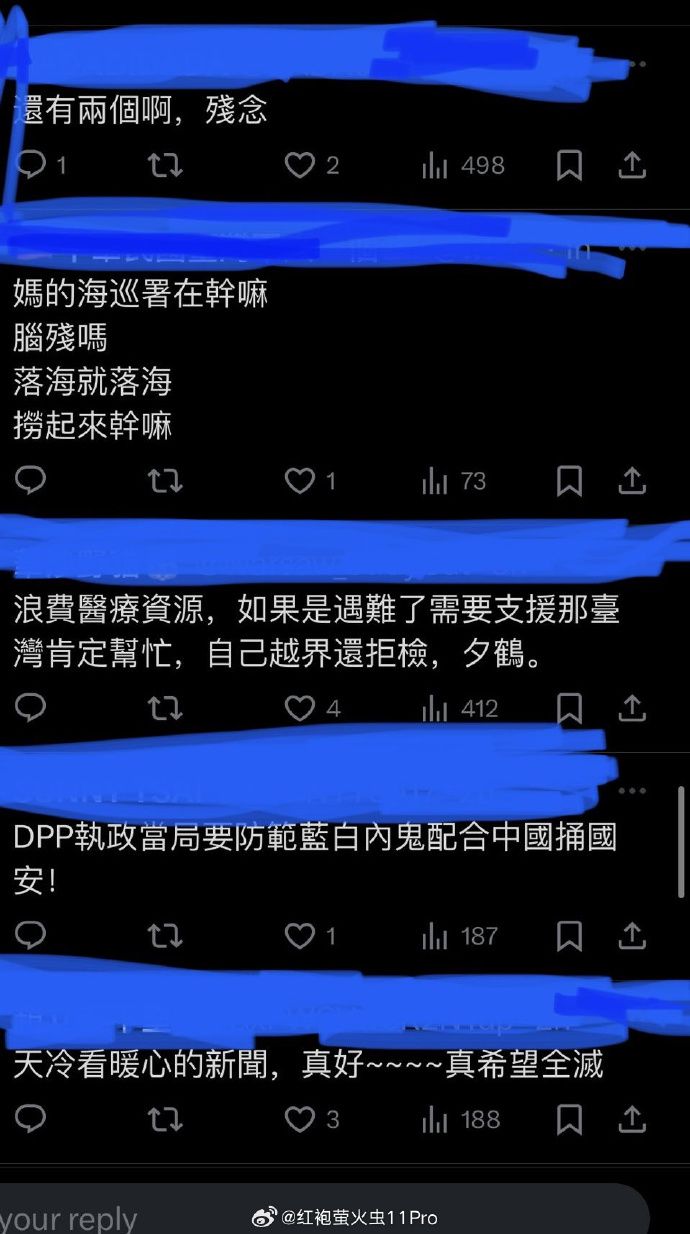Viewport: 690px width, 1234px height.
Task: Share the DPP執政當局 reply with 187 views
Action: click(632, 936)
